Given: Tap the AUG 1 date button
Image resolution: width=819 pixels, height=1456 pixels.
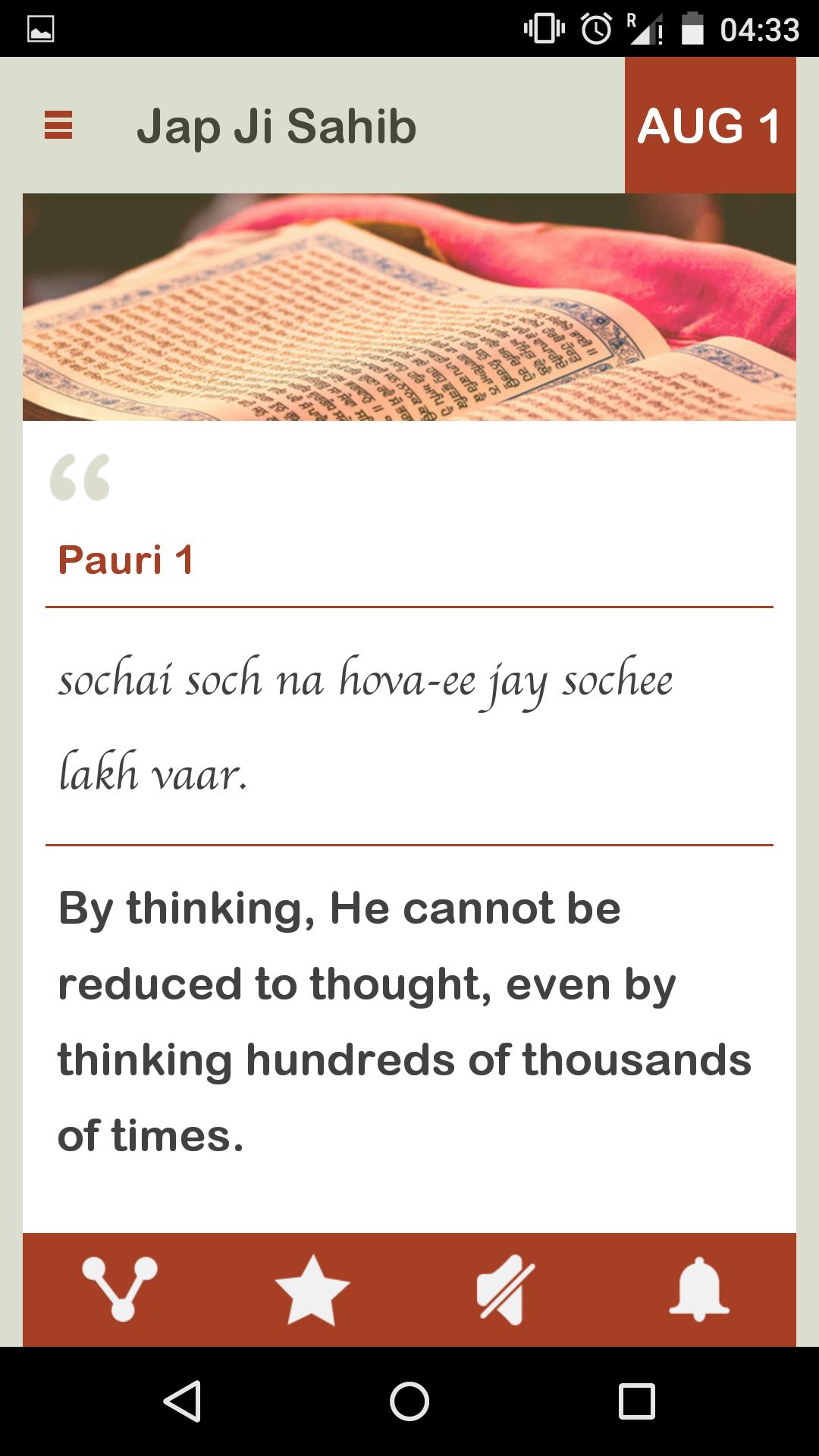Looking at the screenshot, I should [710, 125].
